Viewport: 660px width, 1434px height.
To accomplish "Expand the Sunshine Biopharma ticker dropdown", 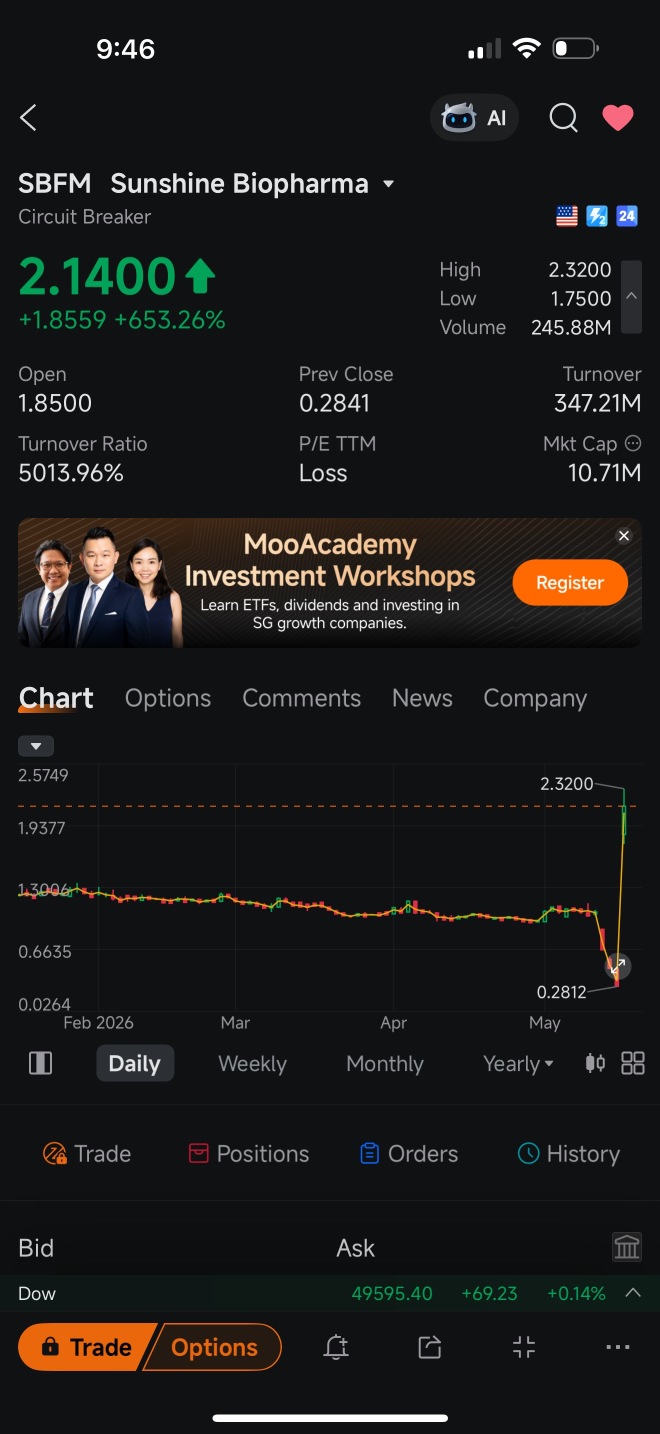I will 389,184.
